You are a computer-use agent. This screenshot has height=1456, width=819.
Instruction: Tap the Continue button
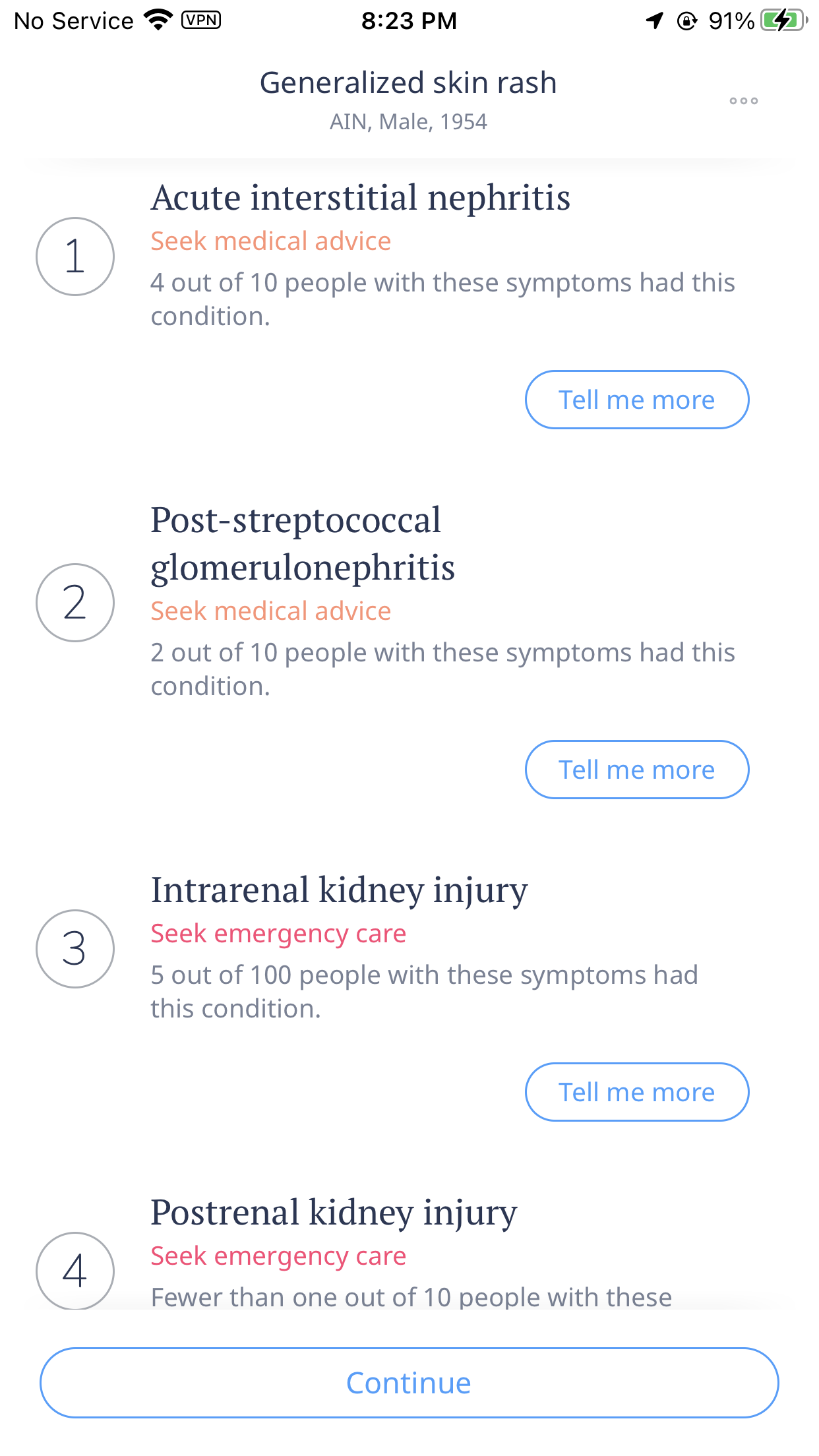pos(409,1383)
